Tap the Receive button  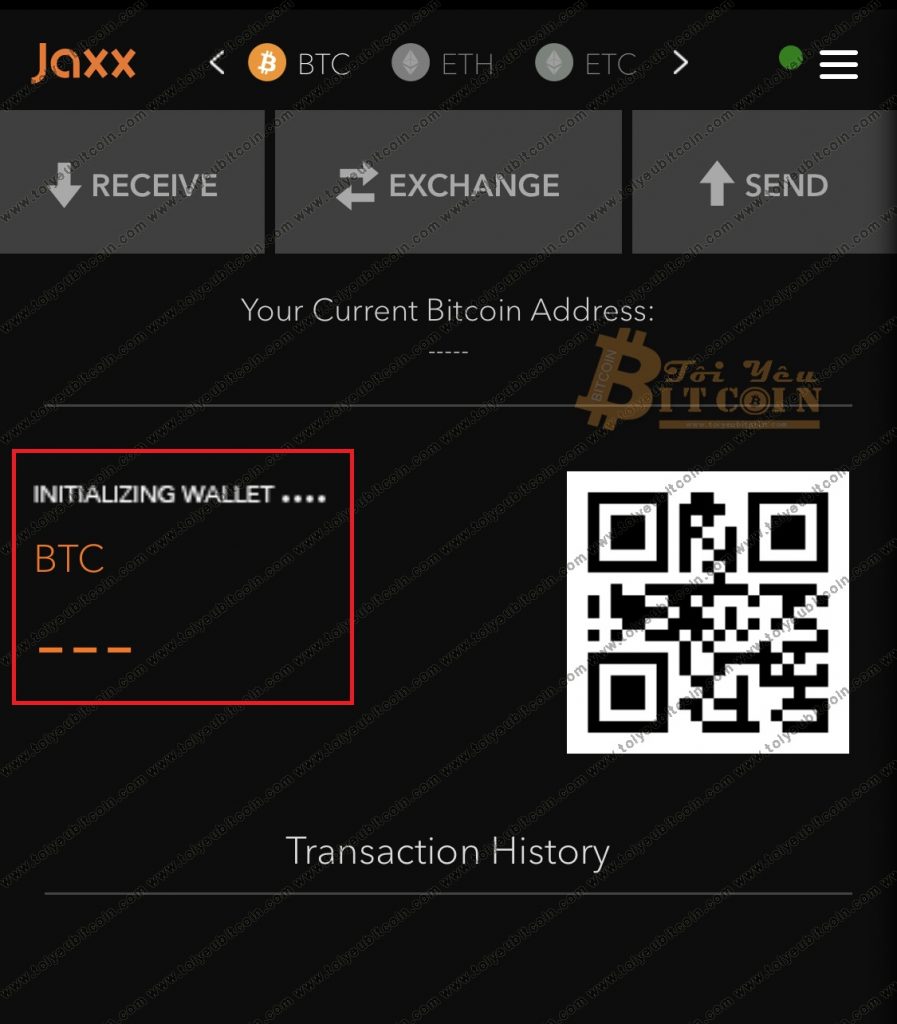point(132,183)
